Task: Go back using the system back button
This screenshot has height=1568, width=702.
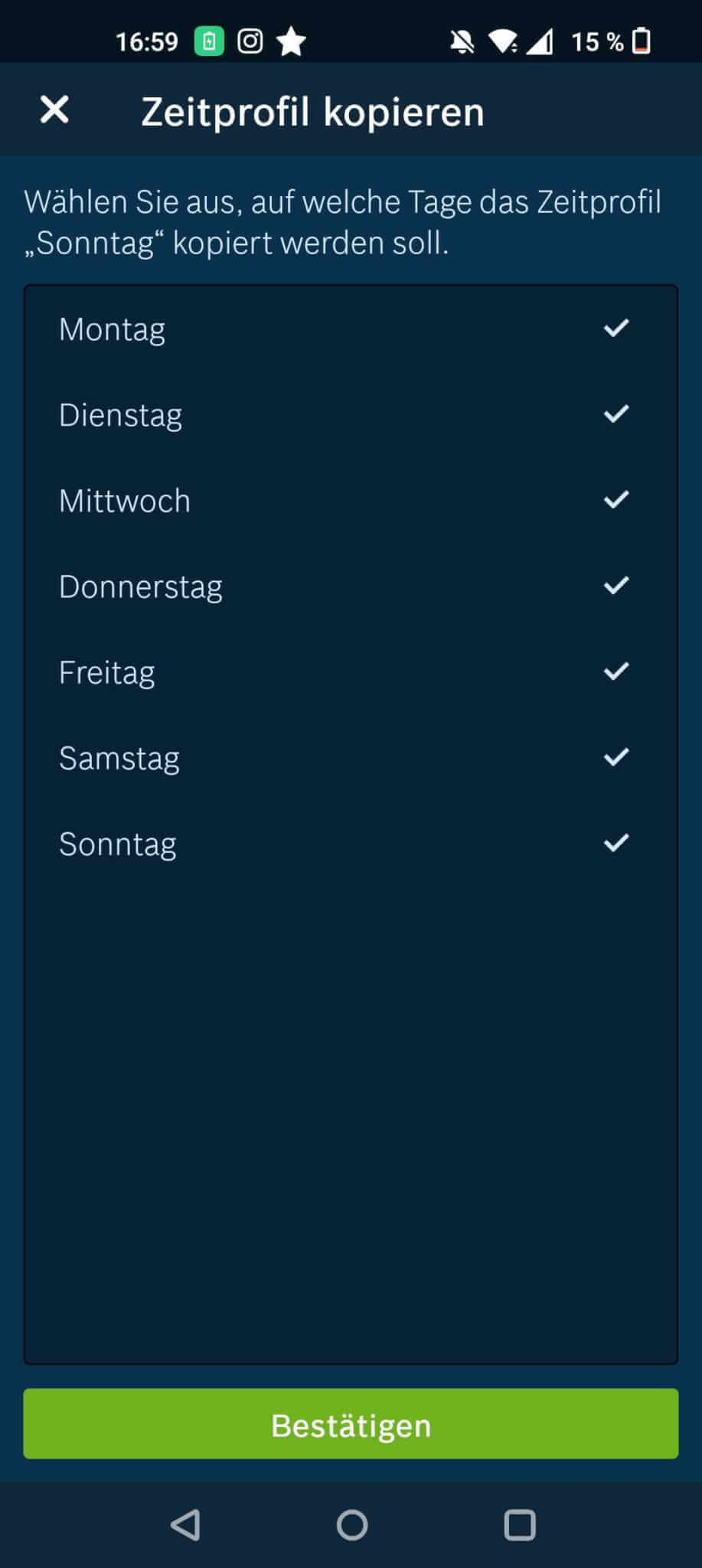Action: point(185,1525)
